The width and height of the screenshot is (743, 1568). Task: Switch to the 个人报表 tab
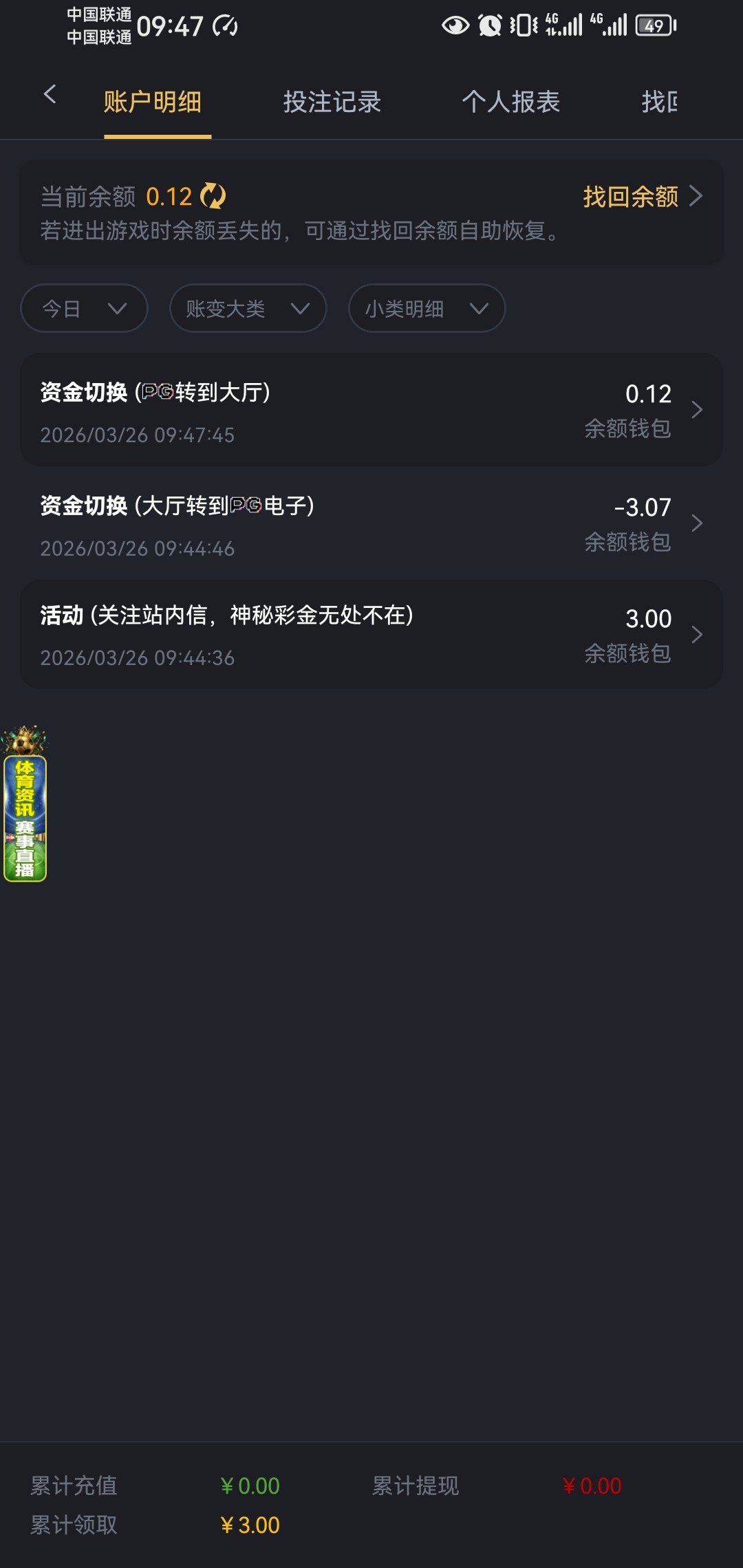pos(510,102)
